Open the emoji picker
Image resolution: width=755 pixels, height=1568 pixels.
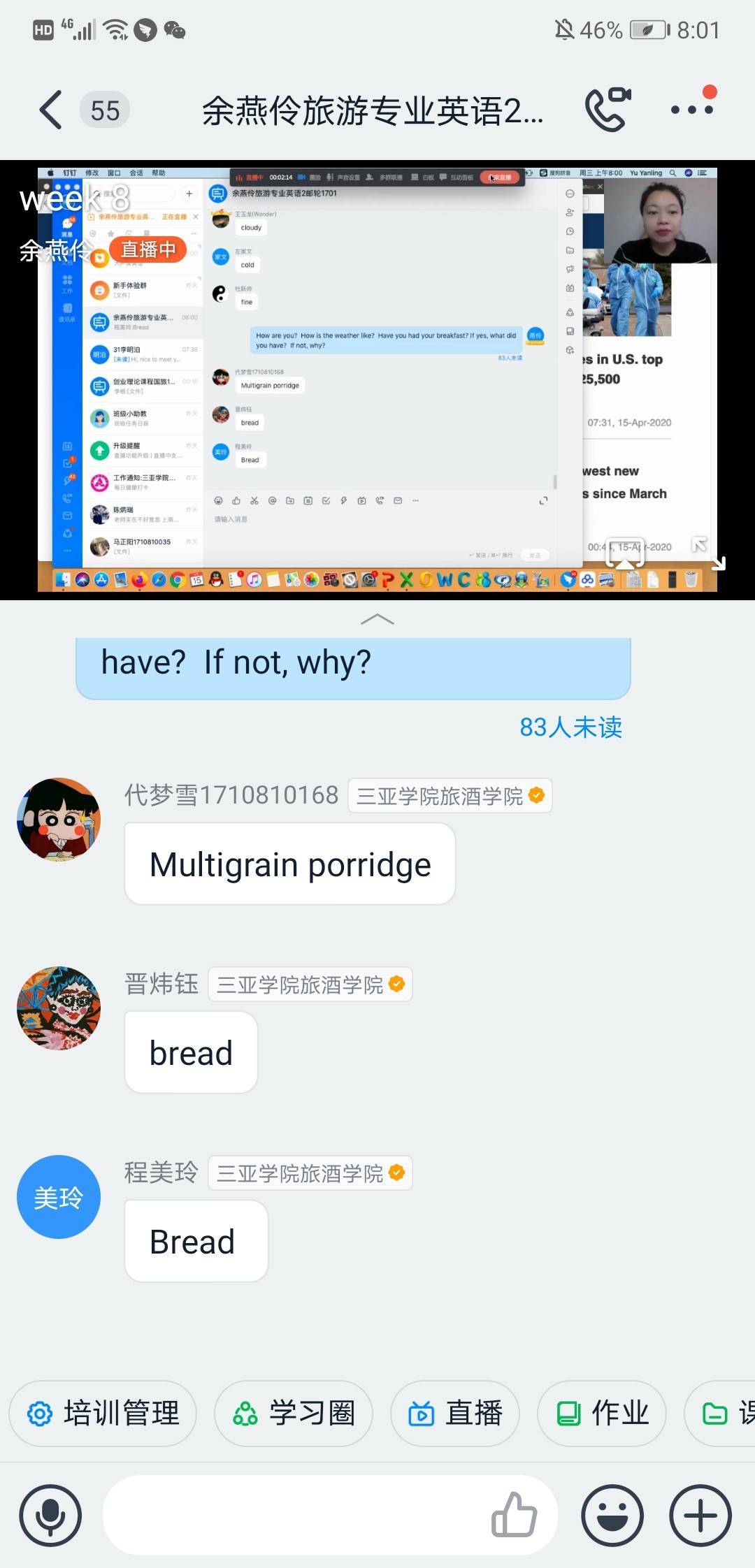click(x=612, y=1516)
